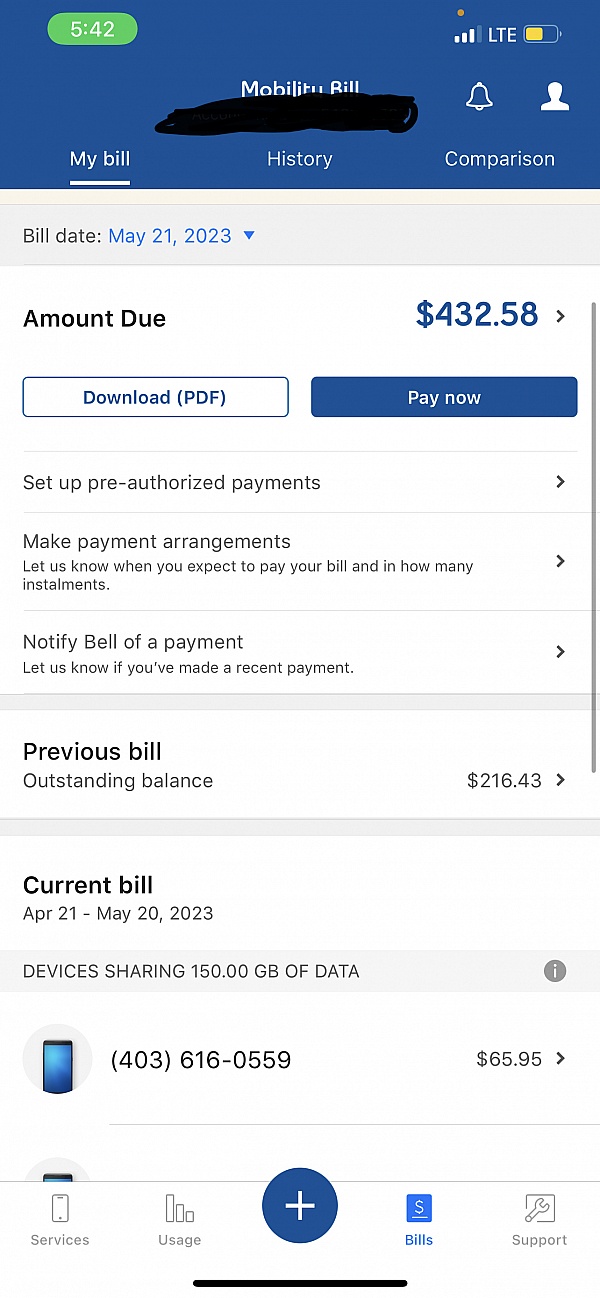Tap the Pay now button
This screenshot has width=600, height=1298.
tap(444, 397)
